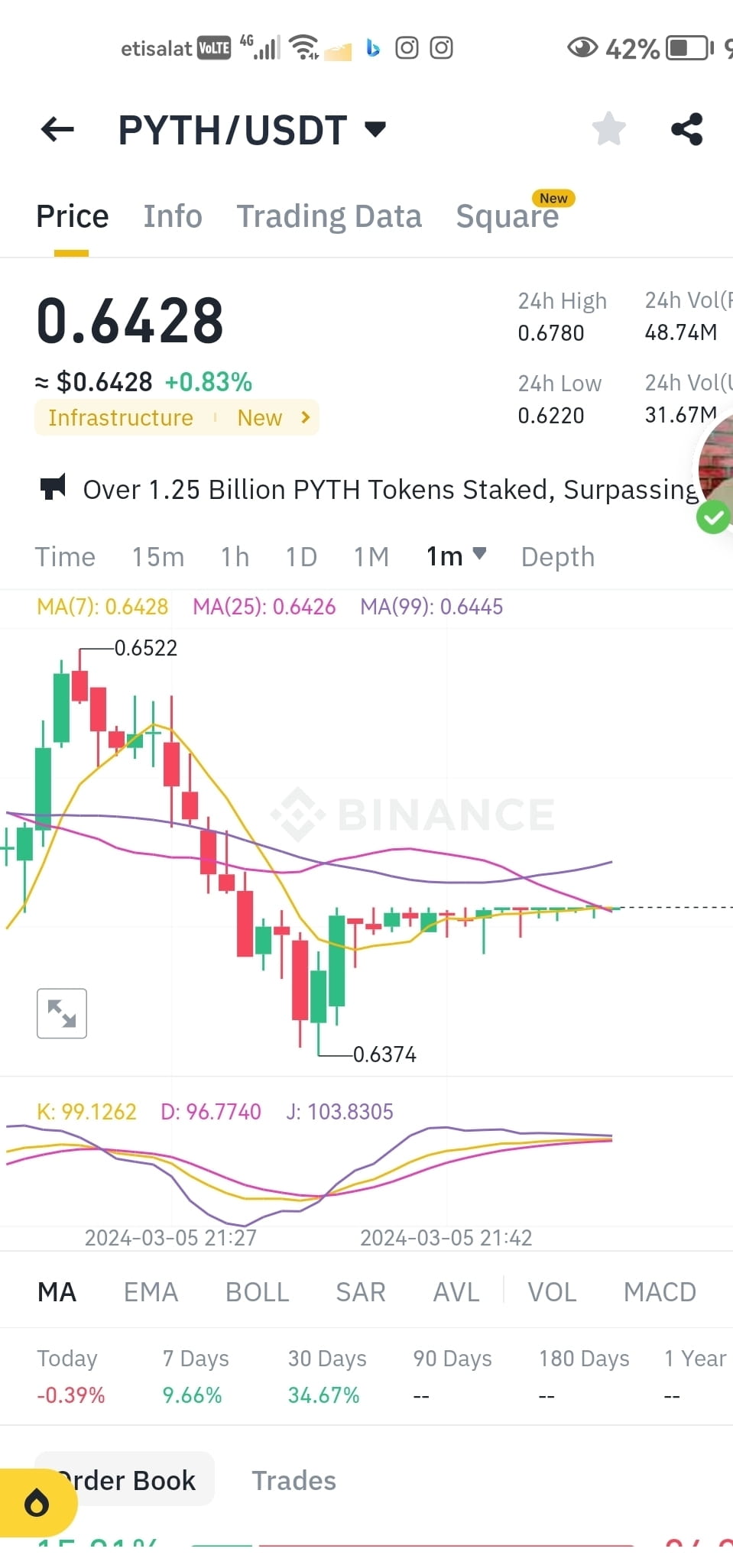This screenshot has height=1568, width=733.
Task: Switch to the Trading Data tab
Action: (x=329, y=215)
